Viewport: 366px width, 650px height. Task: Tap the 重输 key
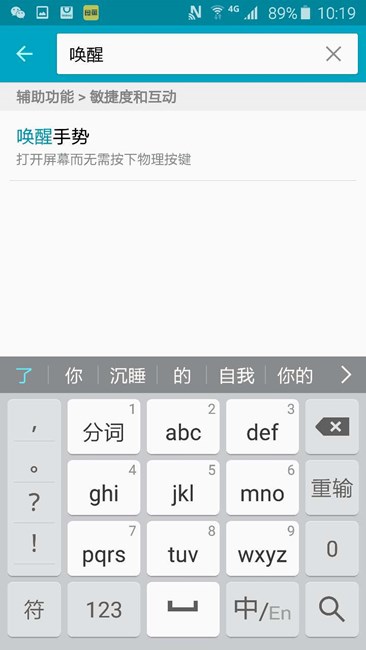tap(332, 488)
